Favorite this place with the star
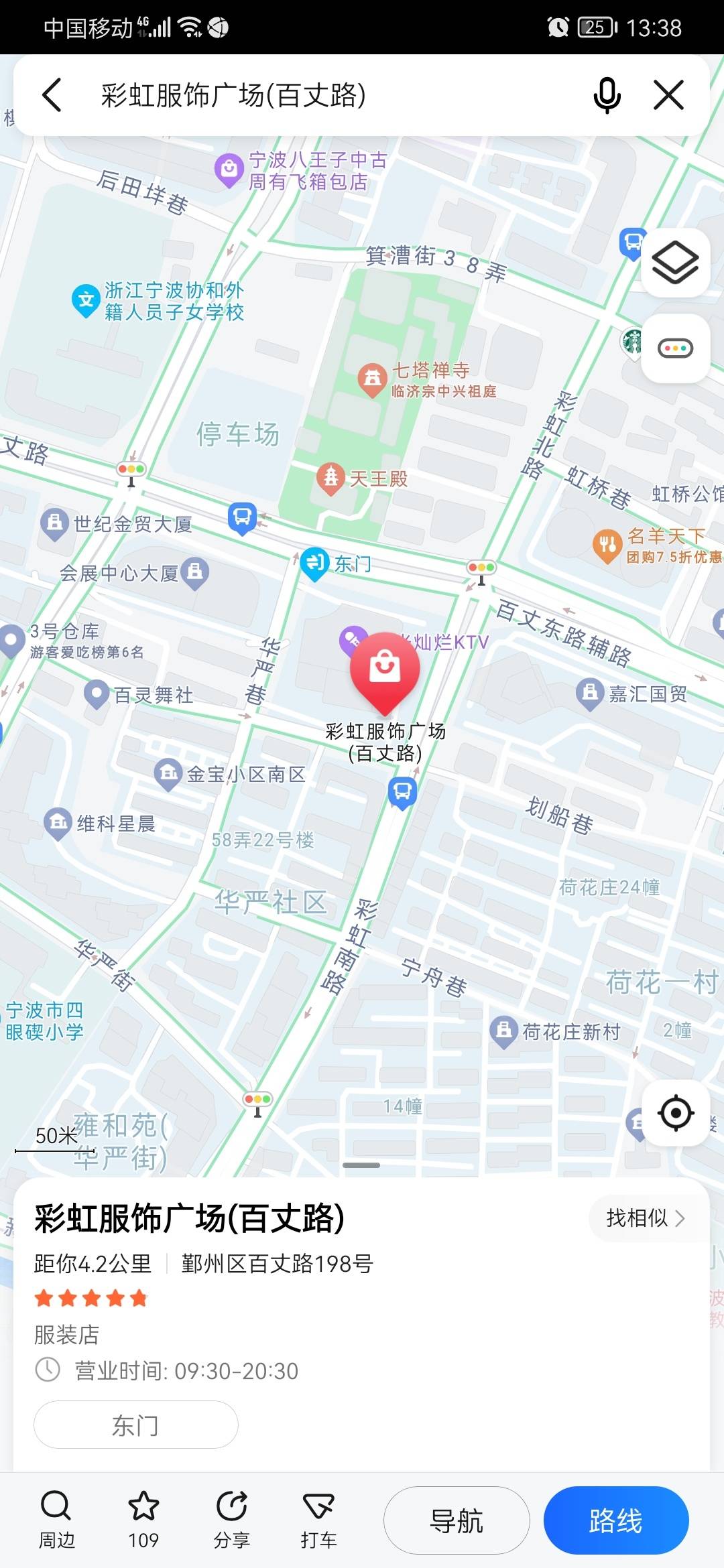Image resolution: width=724 pixels, height=1568 pixels. tap(143, 1519)
